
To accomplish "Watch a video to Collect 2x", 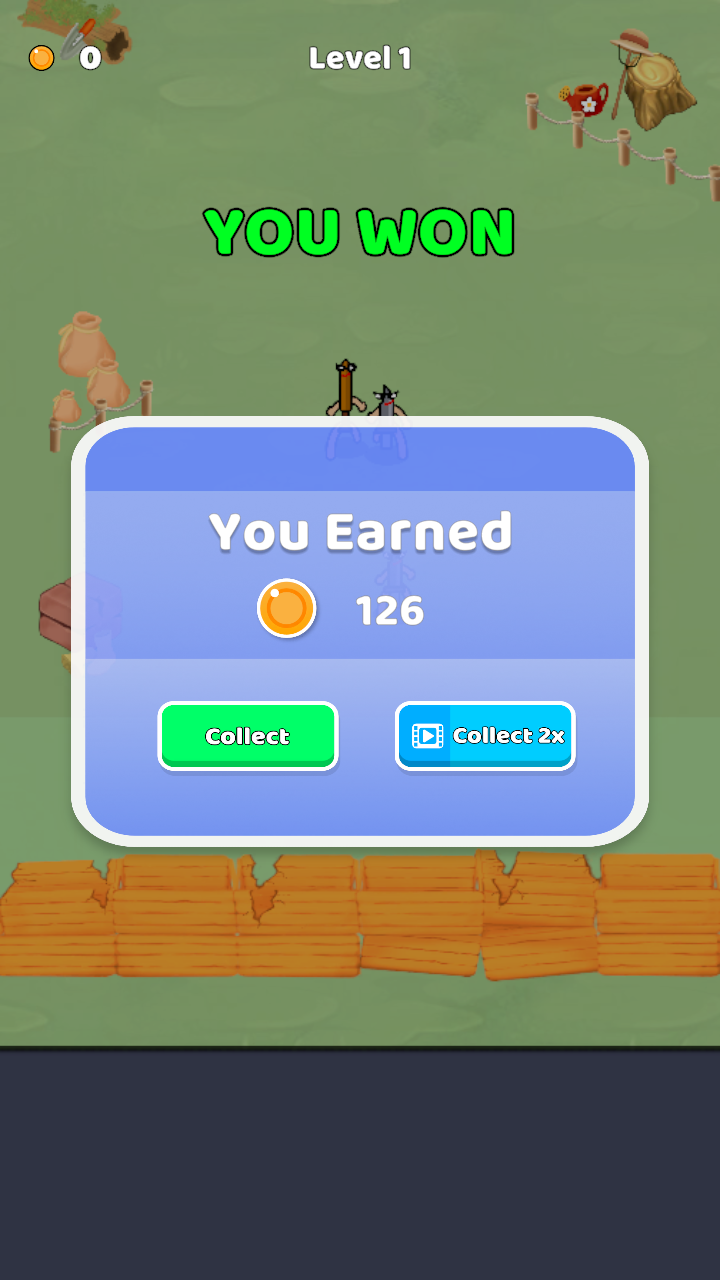I will [485, 736].
